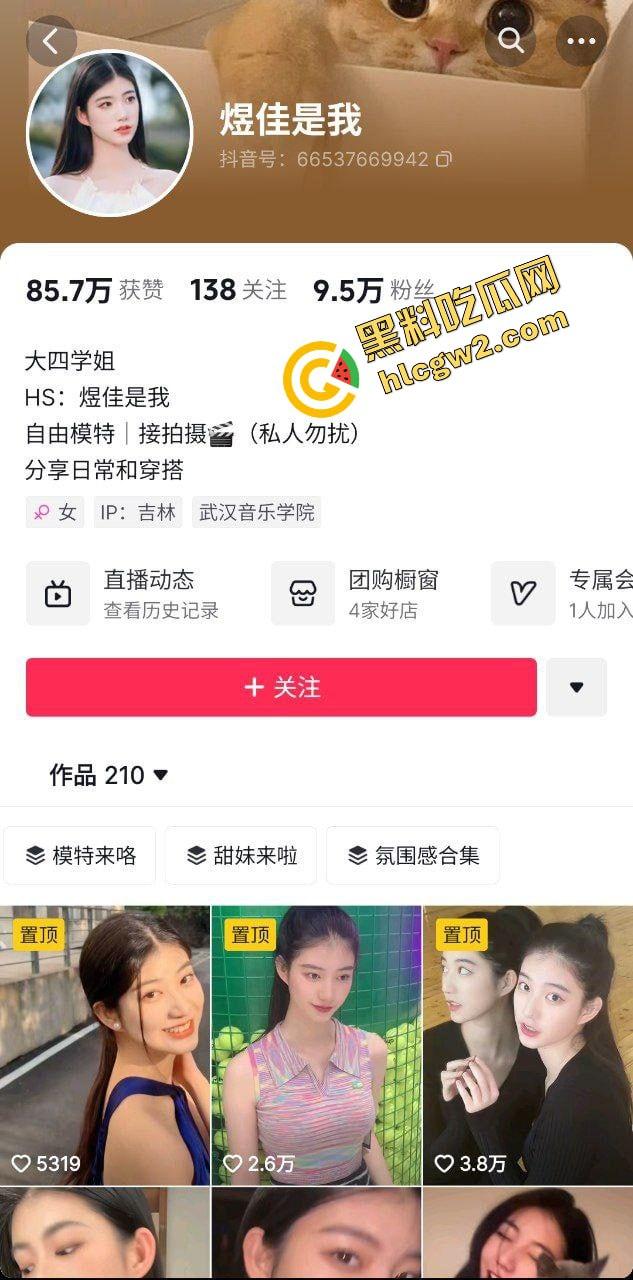Image resolution: width=633 pixels, height=1280 pixels.
Task: Open the three-dot overflow menu
Action: (581, 42)
